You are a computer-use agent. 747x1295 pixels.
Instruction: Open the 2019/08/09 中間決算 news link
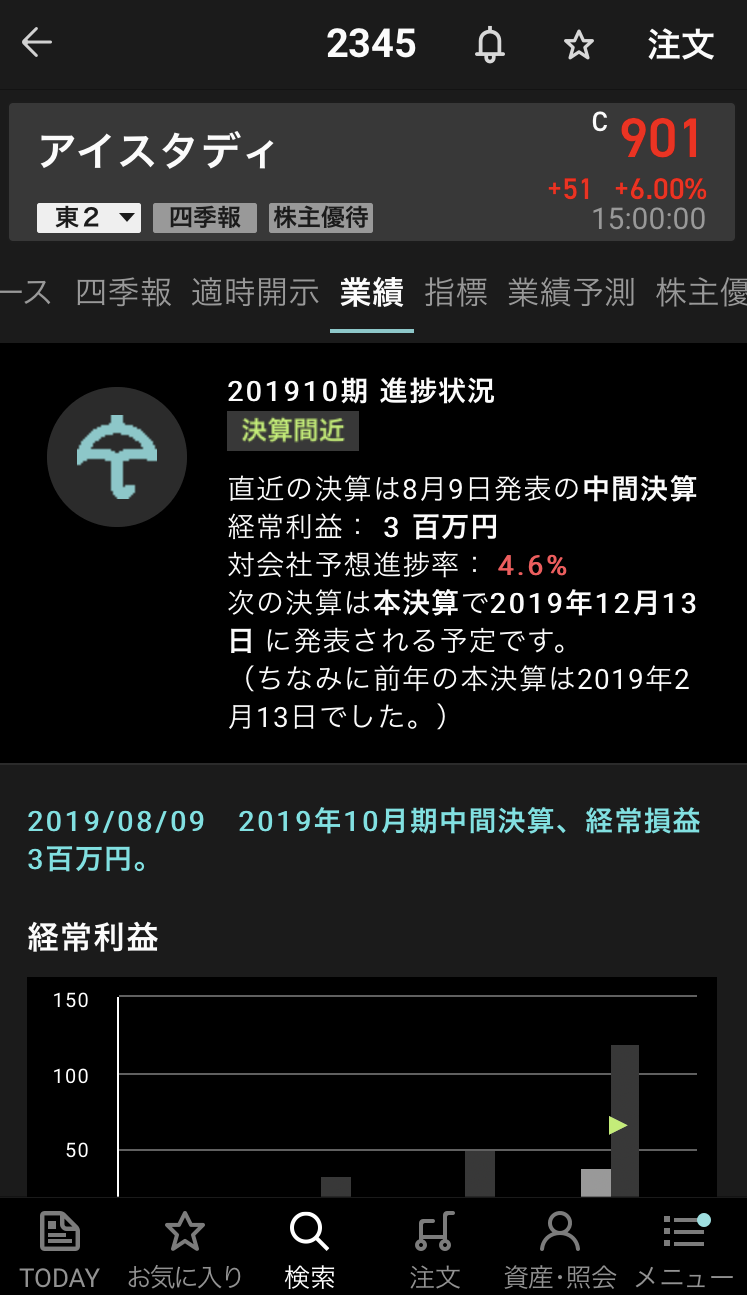(364, 840)
